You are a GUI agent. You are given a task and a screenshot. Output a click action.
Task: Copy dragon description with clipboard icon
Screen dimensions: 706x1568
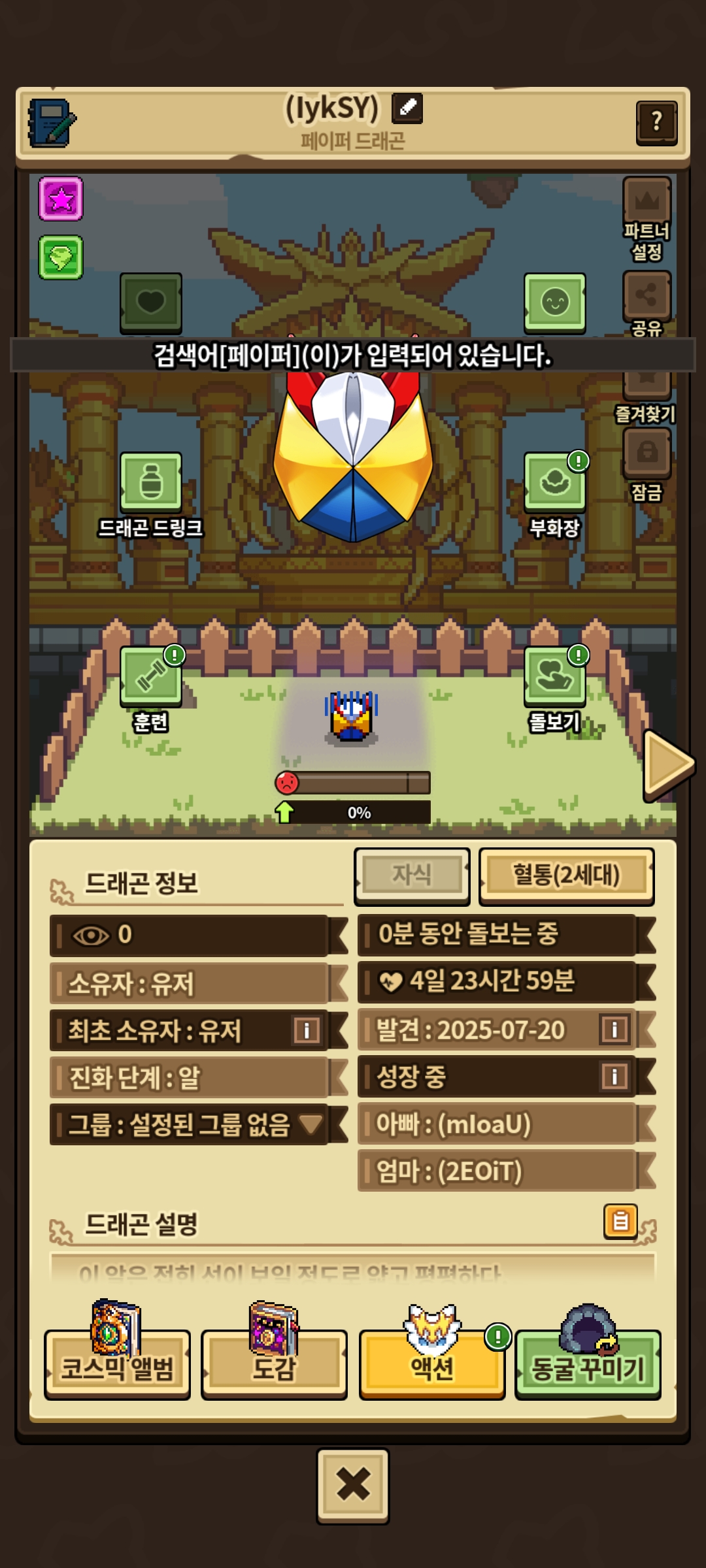pos(620,1221)
